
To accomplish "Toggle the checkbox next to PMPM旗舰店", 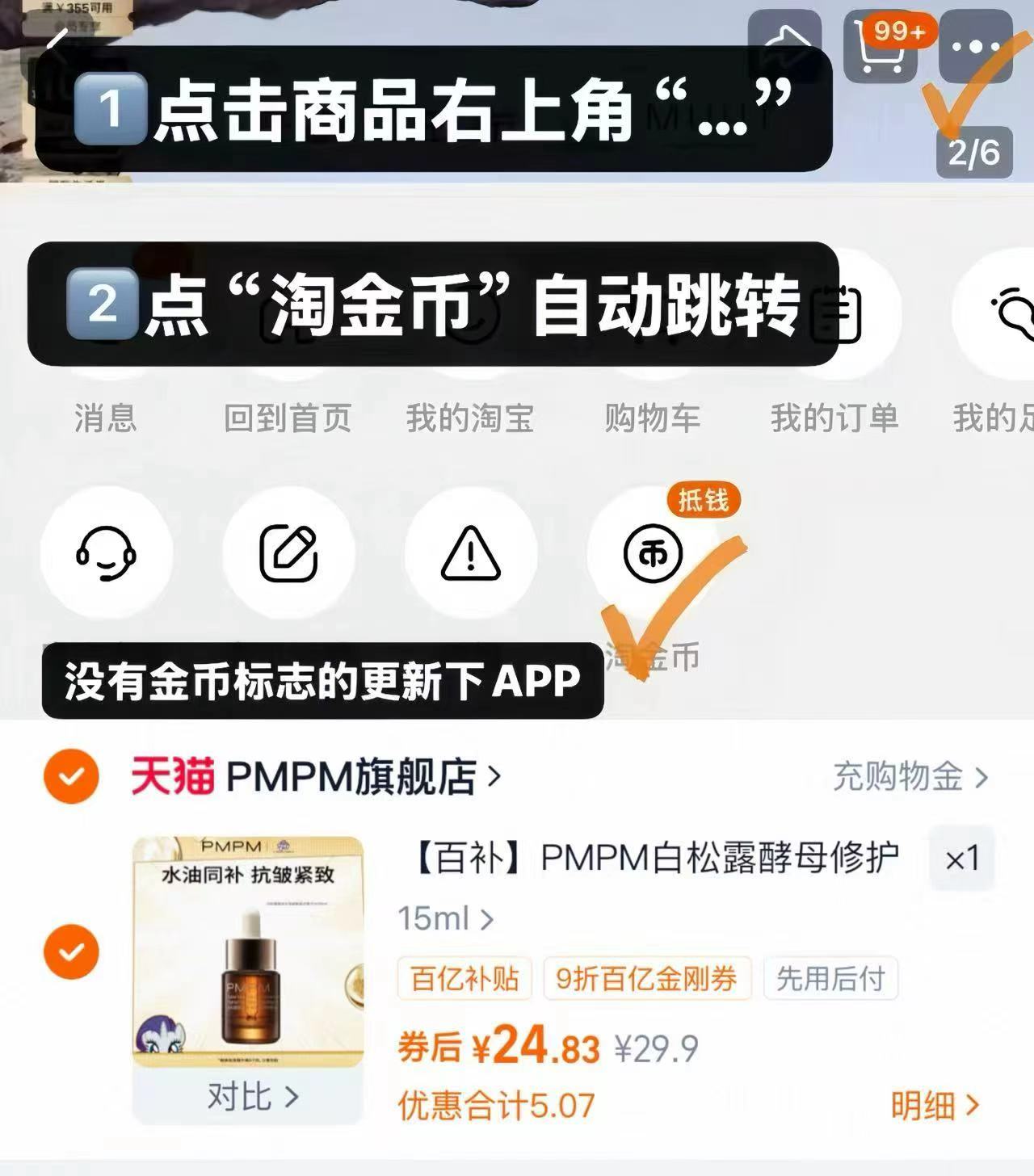I will (71, 777).
